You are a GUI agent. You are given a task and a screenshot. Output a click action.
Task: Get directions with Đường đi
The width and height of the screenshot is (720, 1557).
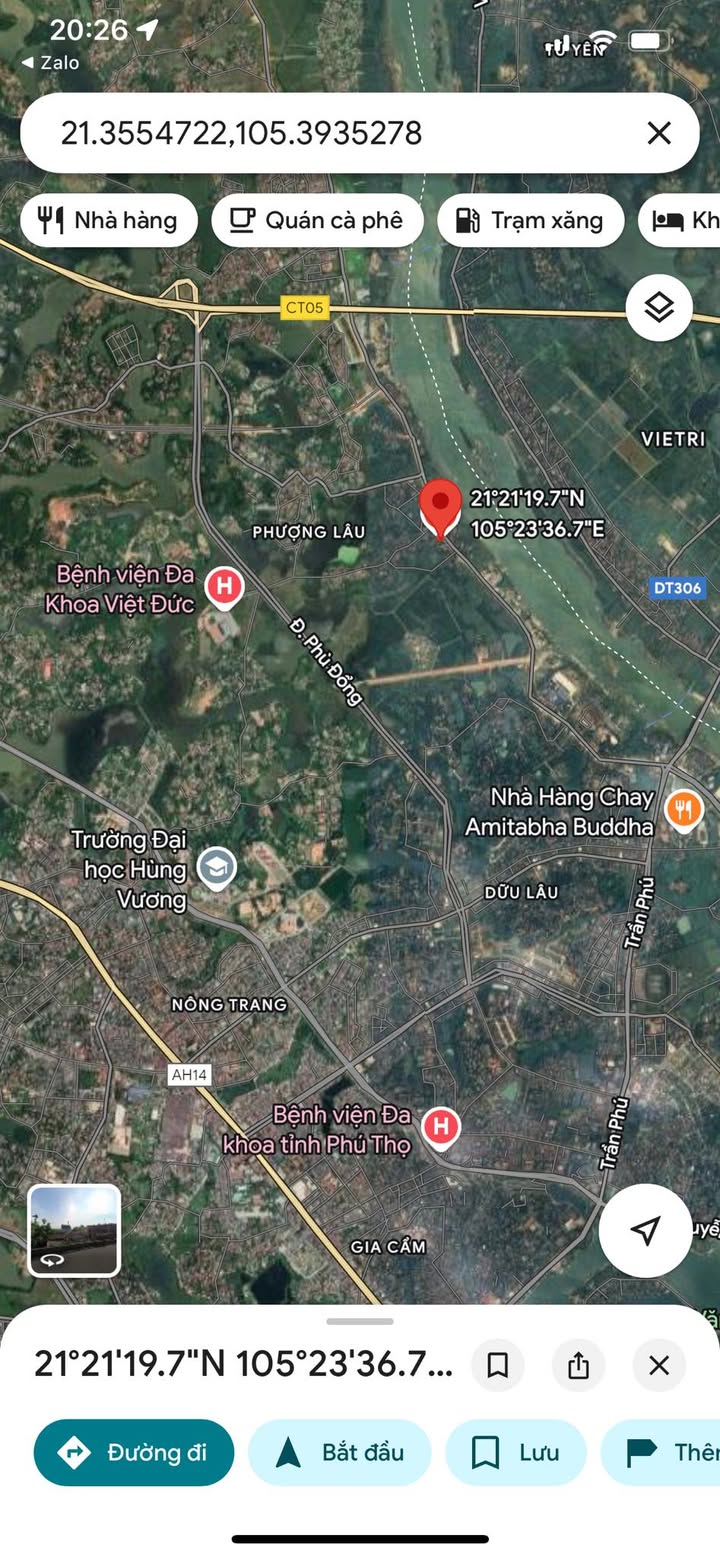pyautogui.click(x=134, y=1452)
